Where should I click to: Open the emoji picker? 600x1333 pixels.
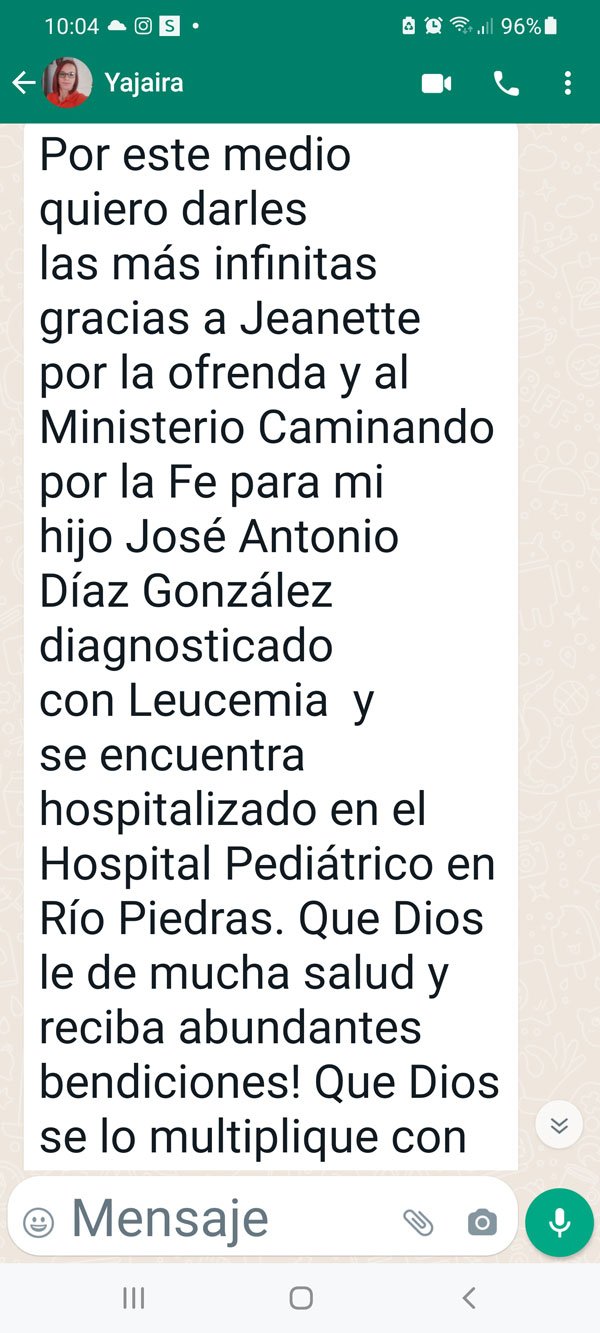click(x=38, y=1222)
